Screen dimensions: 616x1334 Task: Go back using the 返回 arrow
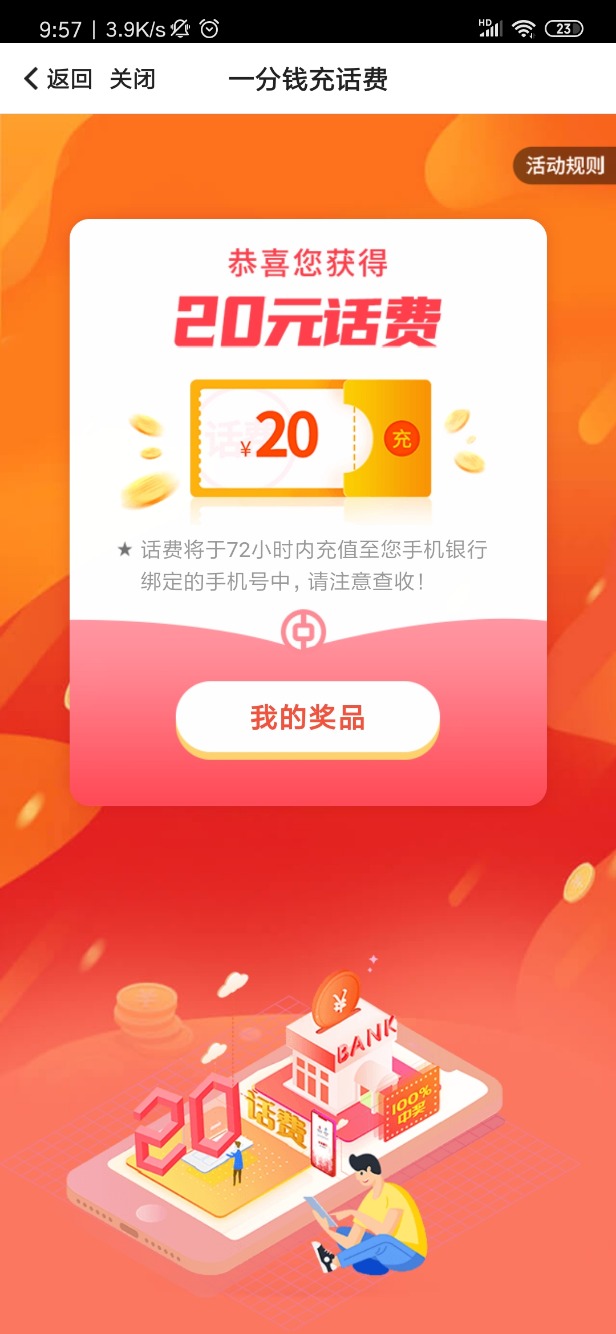(x=57, y=79)
